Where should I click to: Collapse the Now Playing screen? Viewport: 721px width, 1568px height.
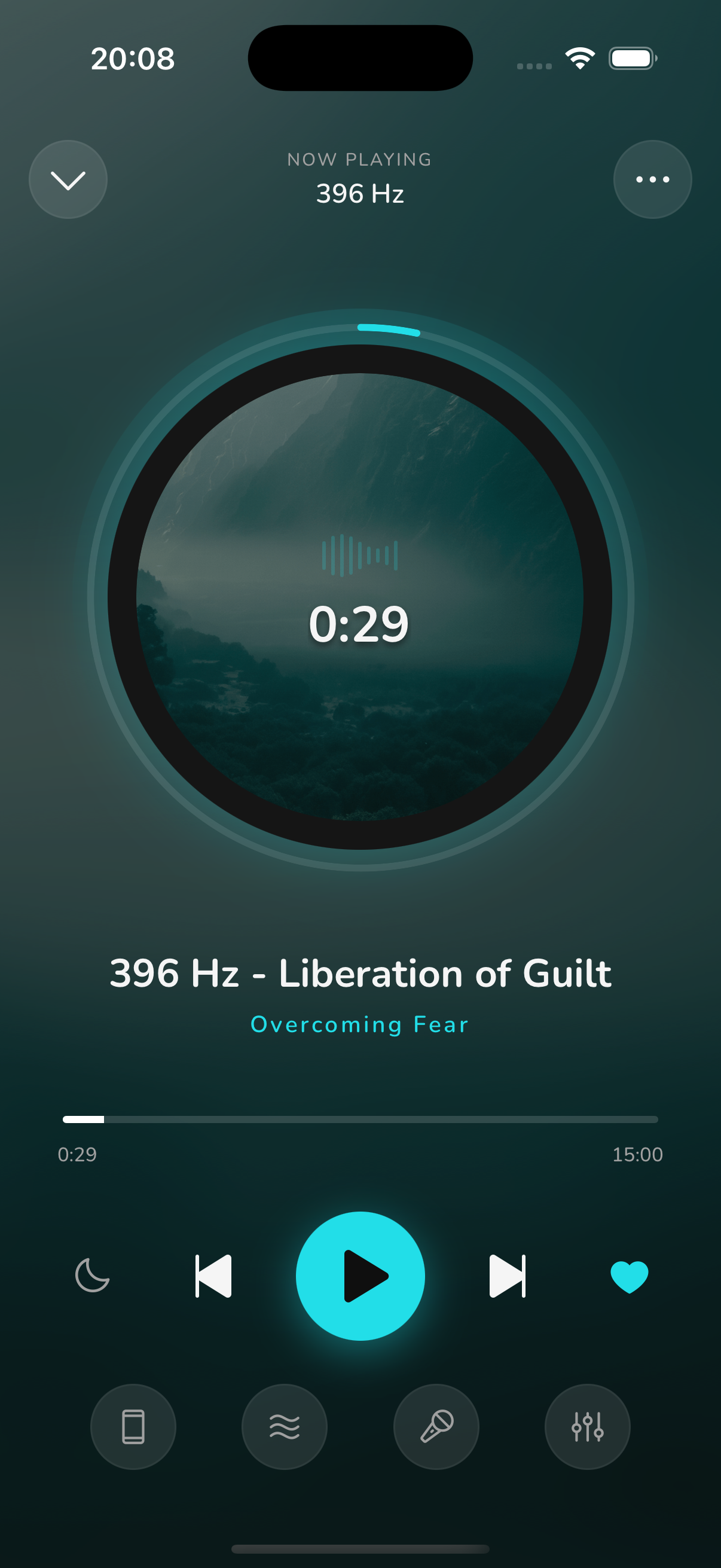point(68,179)
